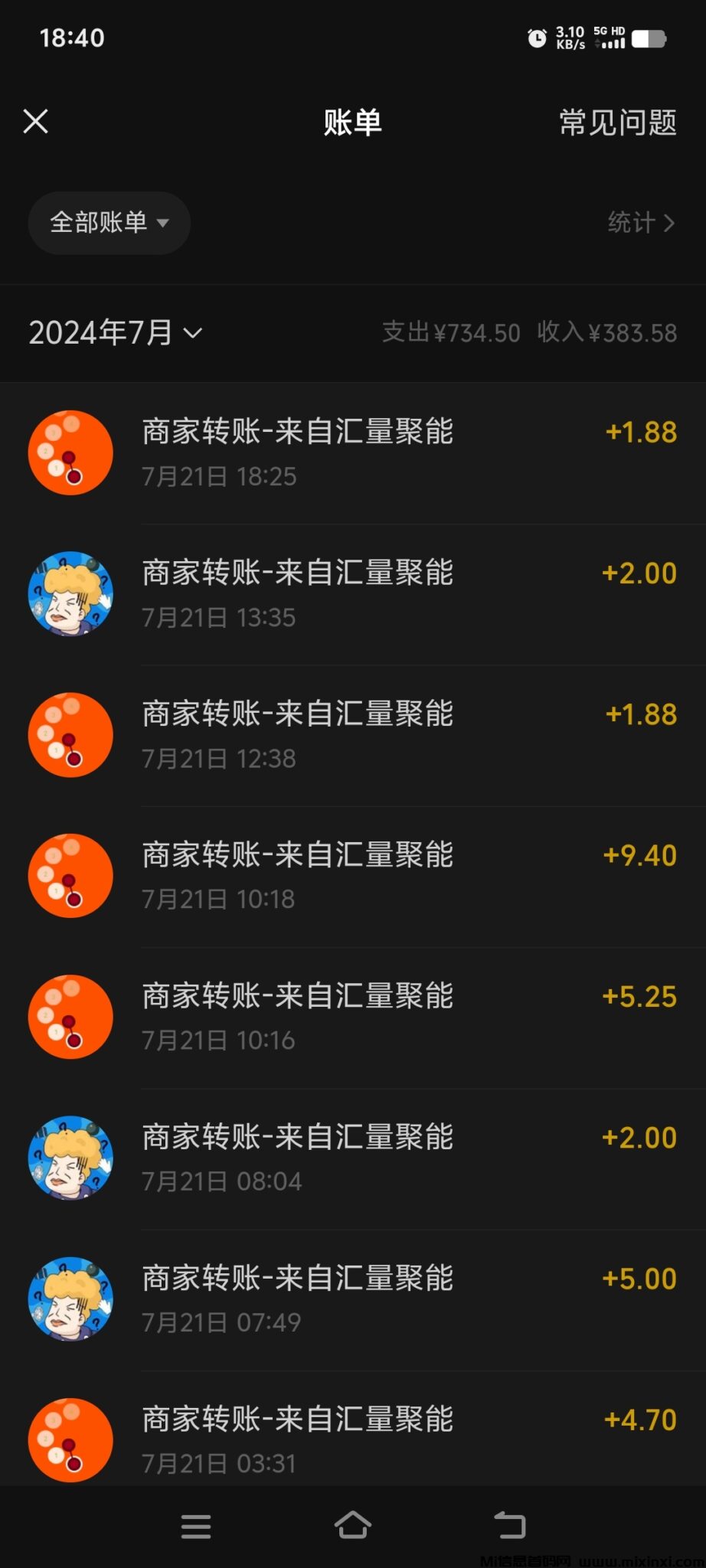The image size is (706, 1568).
Task: Open the navigation menu icon at bottom left
Action: point(196,1526)
